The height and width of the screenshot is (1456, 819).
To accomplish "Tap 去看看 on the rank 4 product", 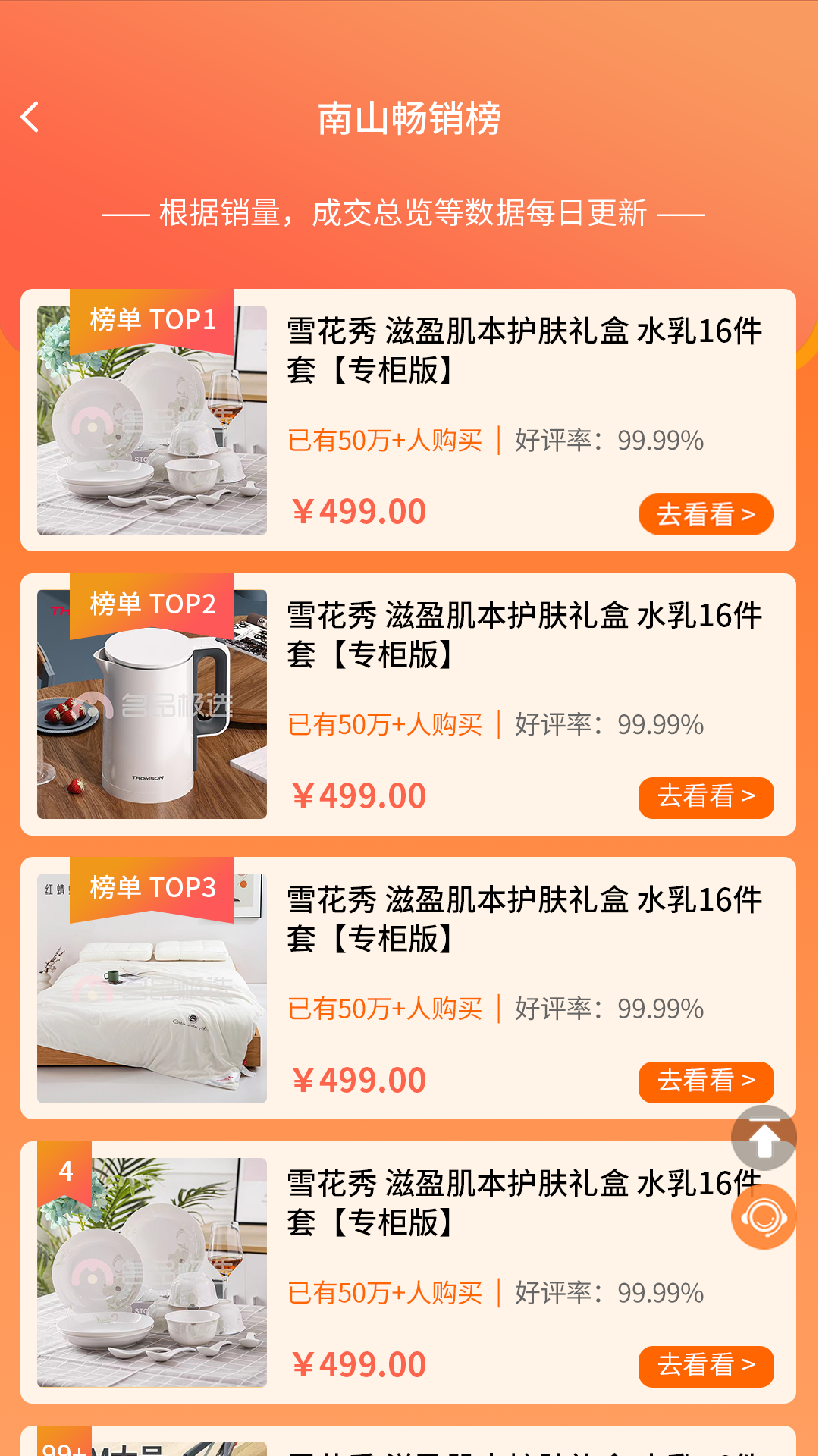I will [x=705, y=1366].
